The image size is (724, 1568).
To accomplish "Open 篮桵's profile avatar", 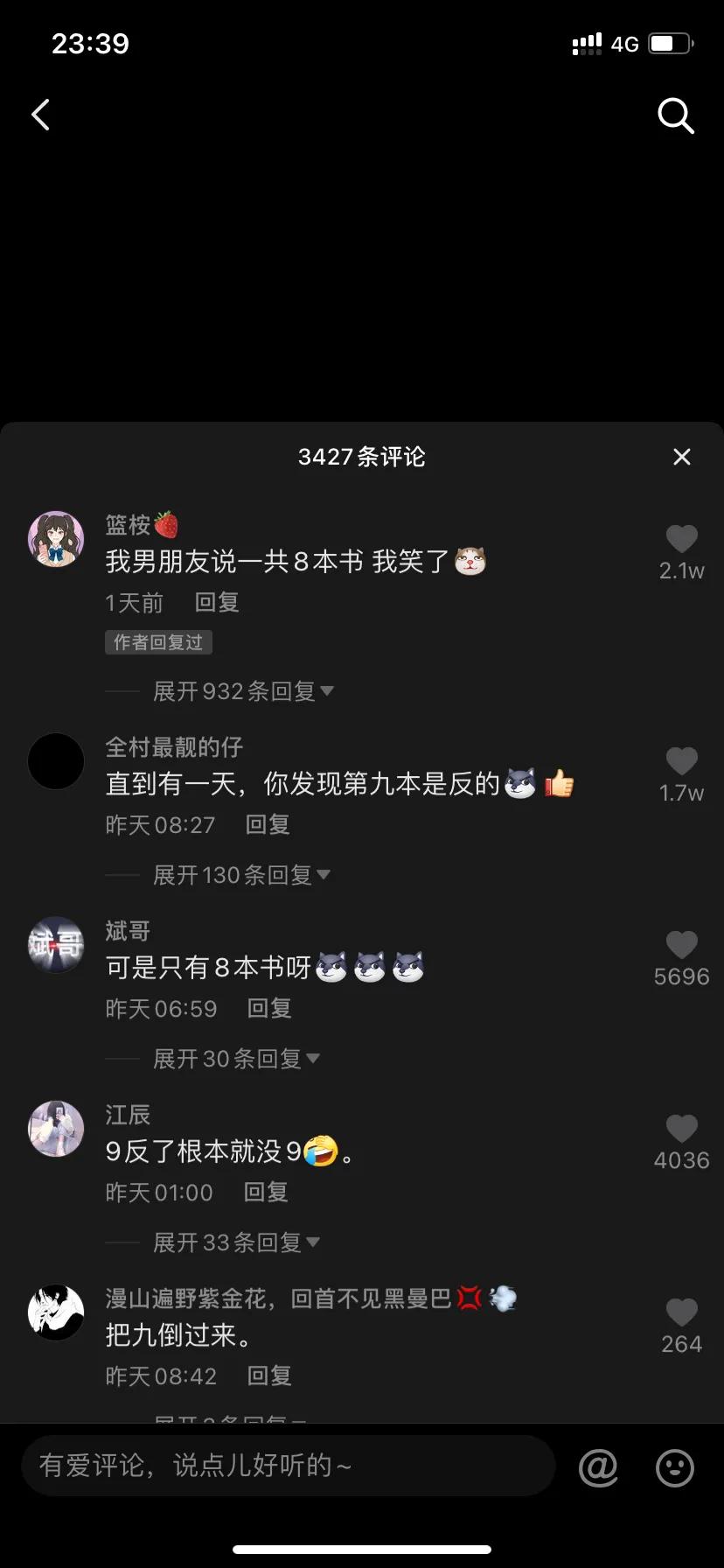I will (x=56, y=539).
